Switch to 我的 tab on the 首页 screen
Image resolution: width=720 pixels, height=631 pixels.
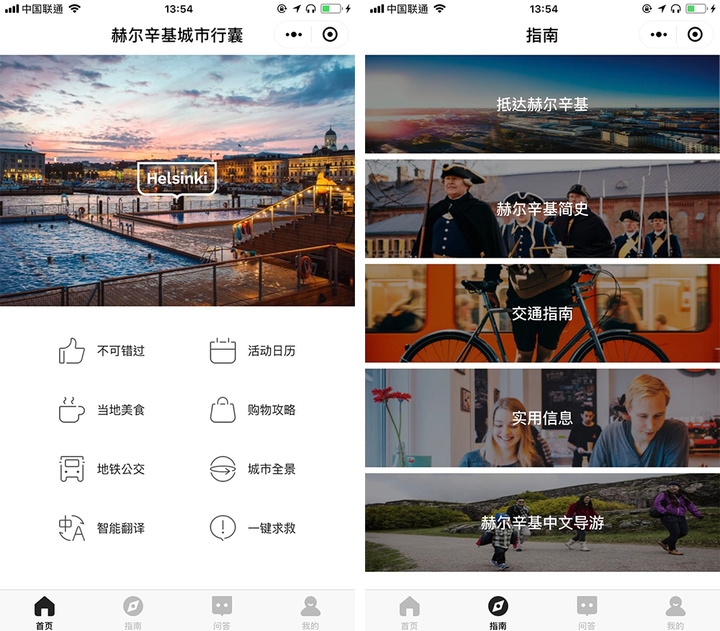coord(311,612)
